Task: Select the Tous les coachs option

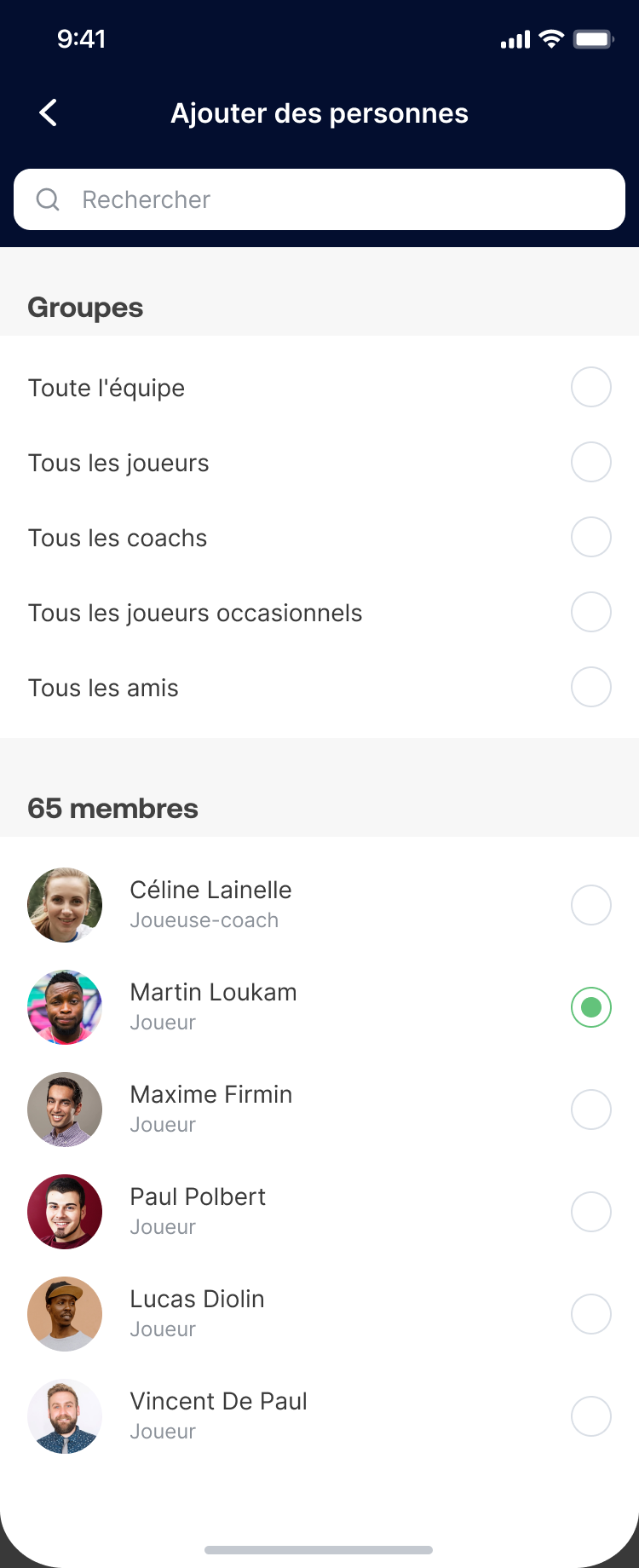Action: (x=591, y=537)
